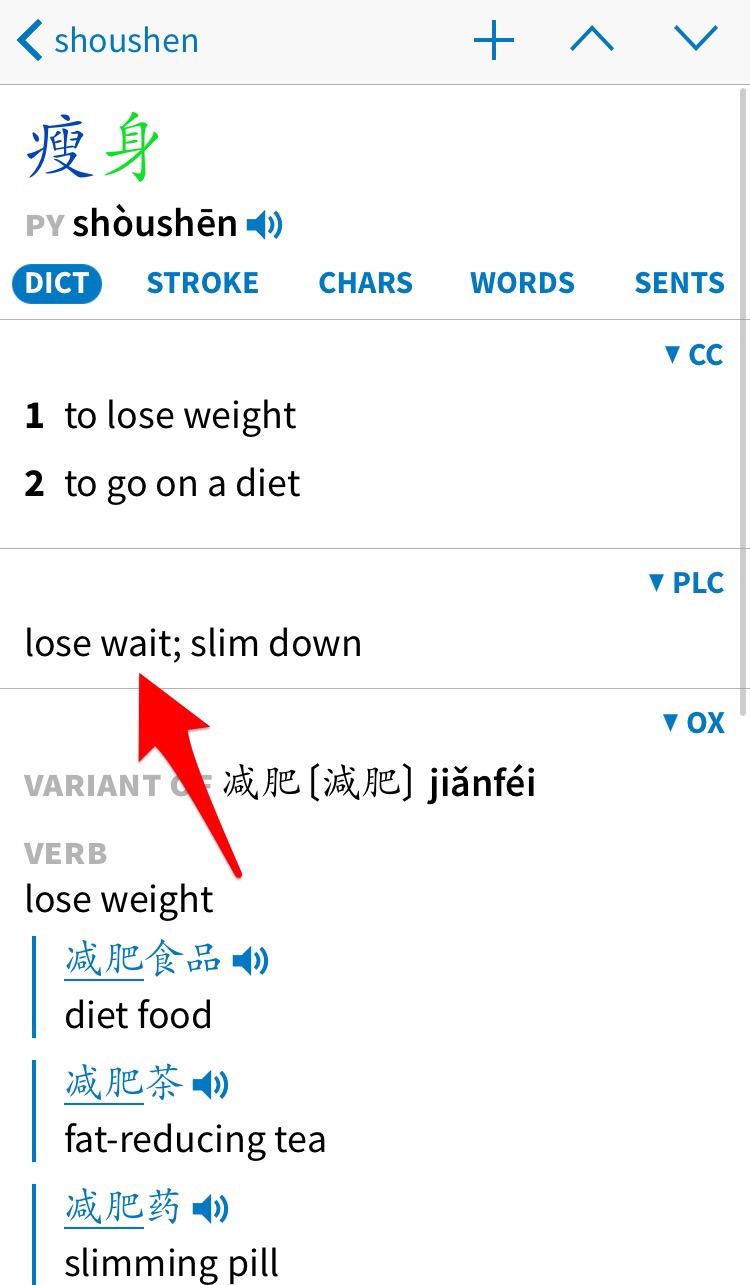Collapse the CC dictionary section

[693, 355]
